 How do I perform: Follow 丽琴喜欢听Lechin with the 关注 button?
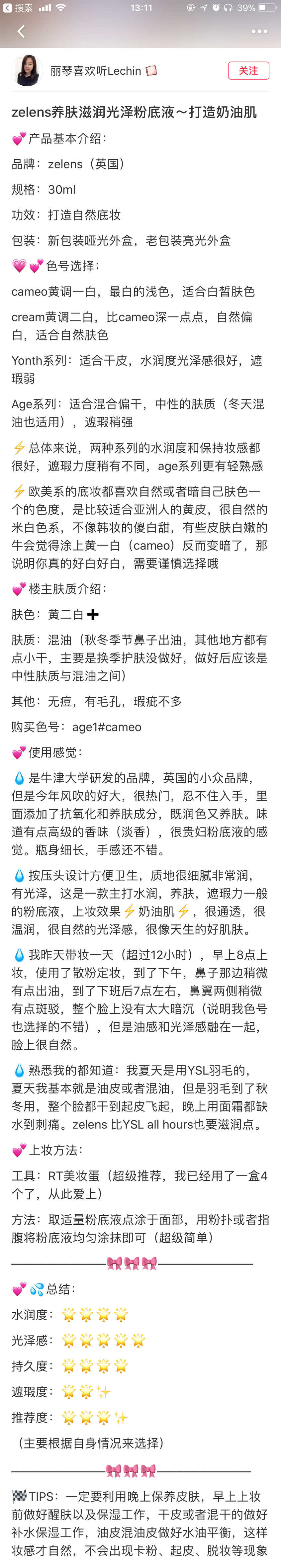click(x=248, y=71)
